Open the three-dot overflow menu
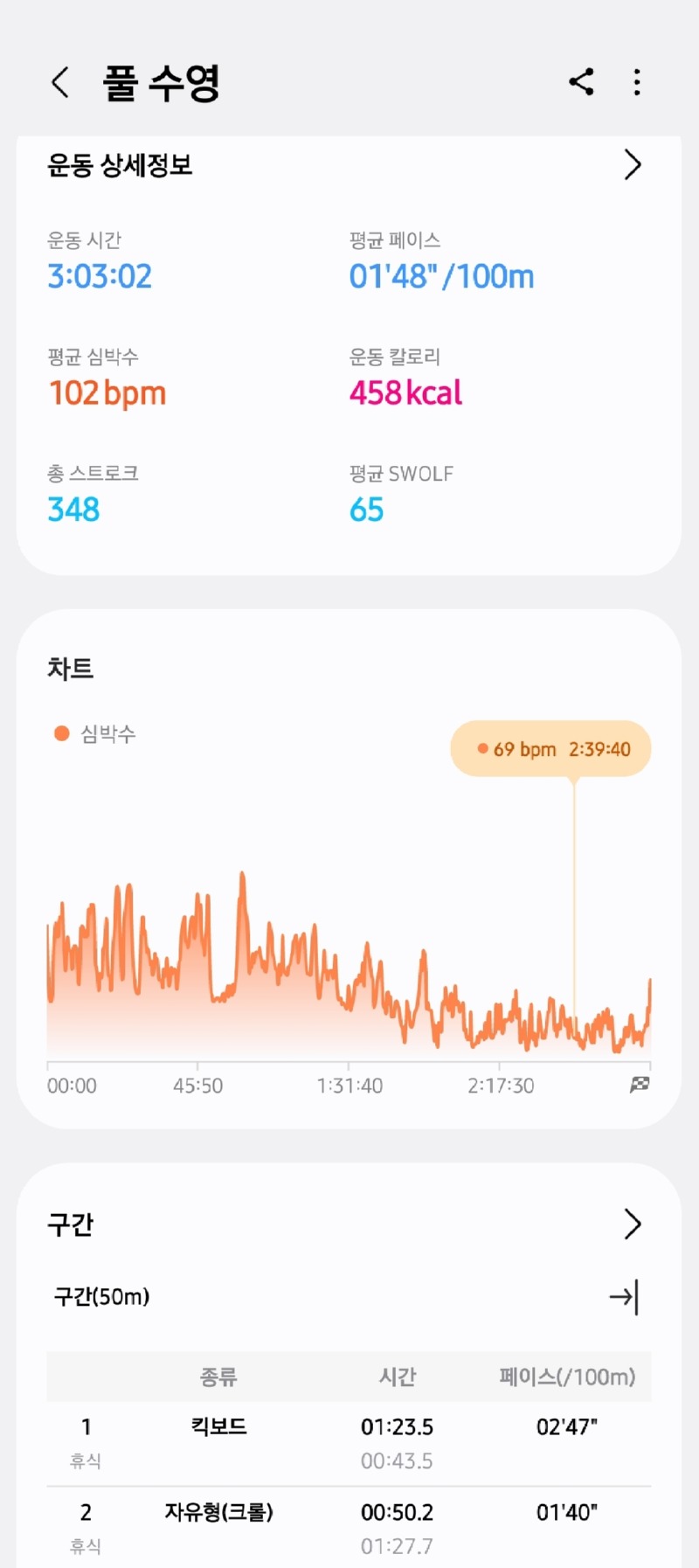The image size is (699, 1568). (637, 82)
